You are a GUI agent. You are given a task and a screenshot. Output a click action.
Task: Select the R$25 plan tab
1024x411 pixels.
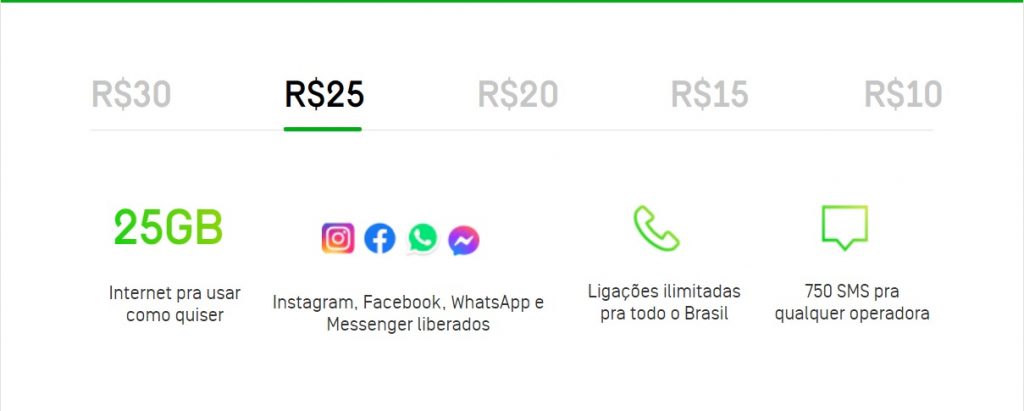[x=324, y=95]
